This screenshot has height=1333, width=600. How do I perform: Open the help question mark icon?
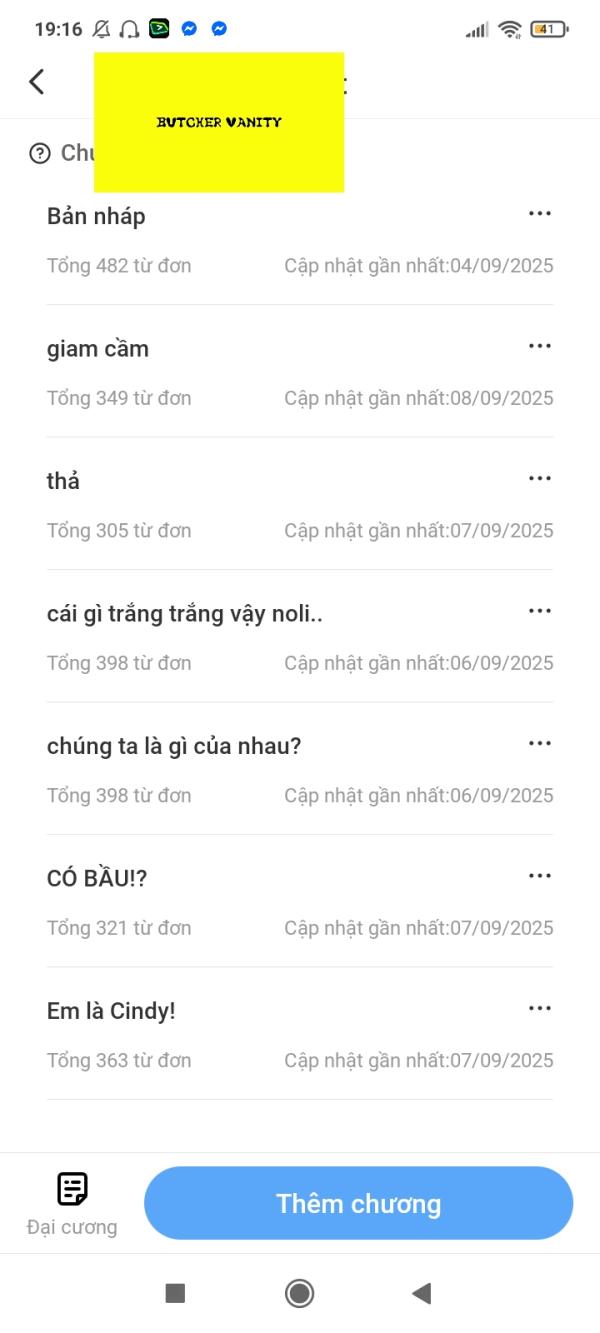pos(40,153)
